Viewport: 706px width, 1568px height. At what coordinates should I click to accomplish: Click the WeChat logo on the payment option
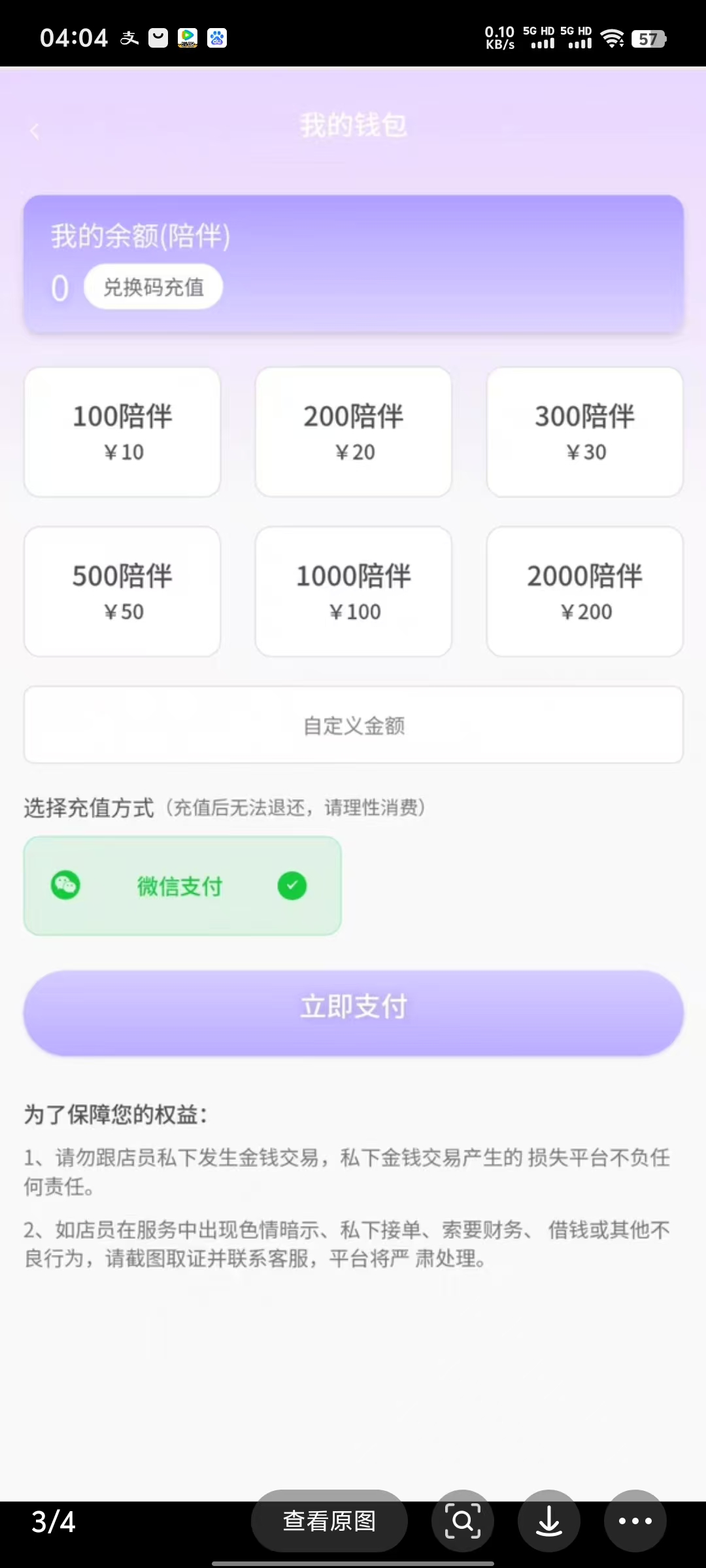coord(65,886)
